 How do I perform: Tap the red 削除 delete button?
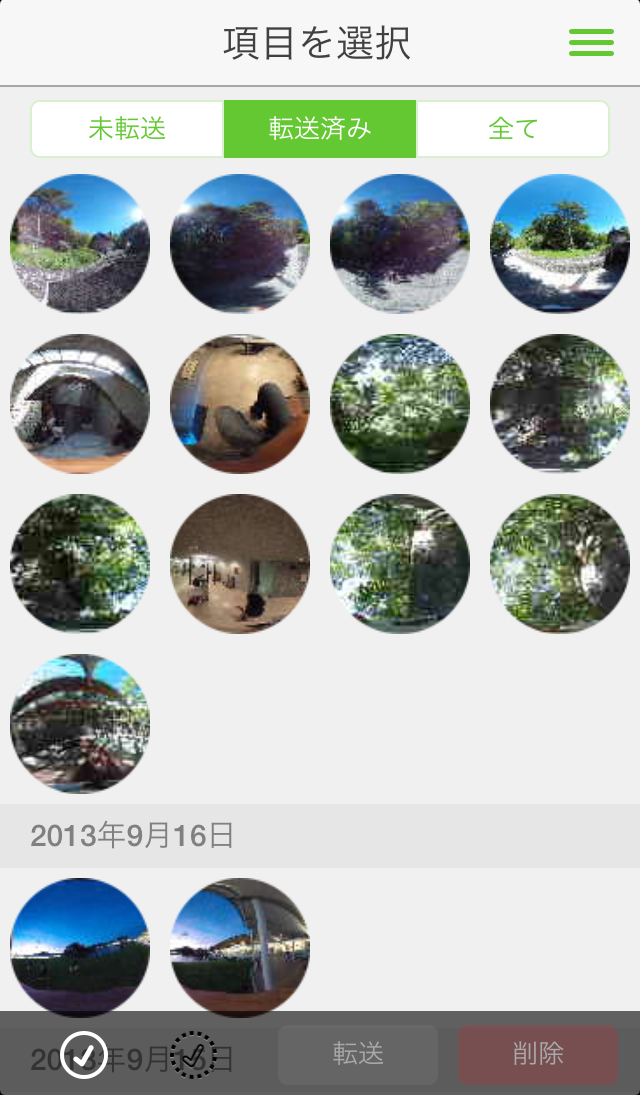[x=538, y=1054]
